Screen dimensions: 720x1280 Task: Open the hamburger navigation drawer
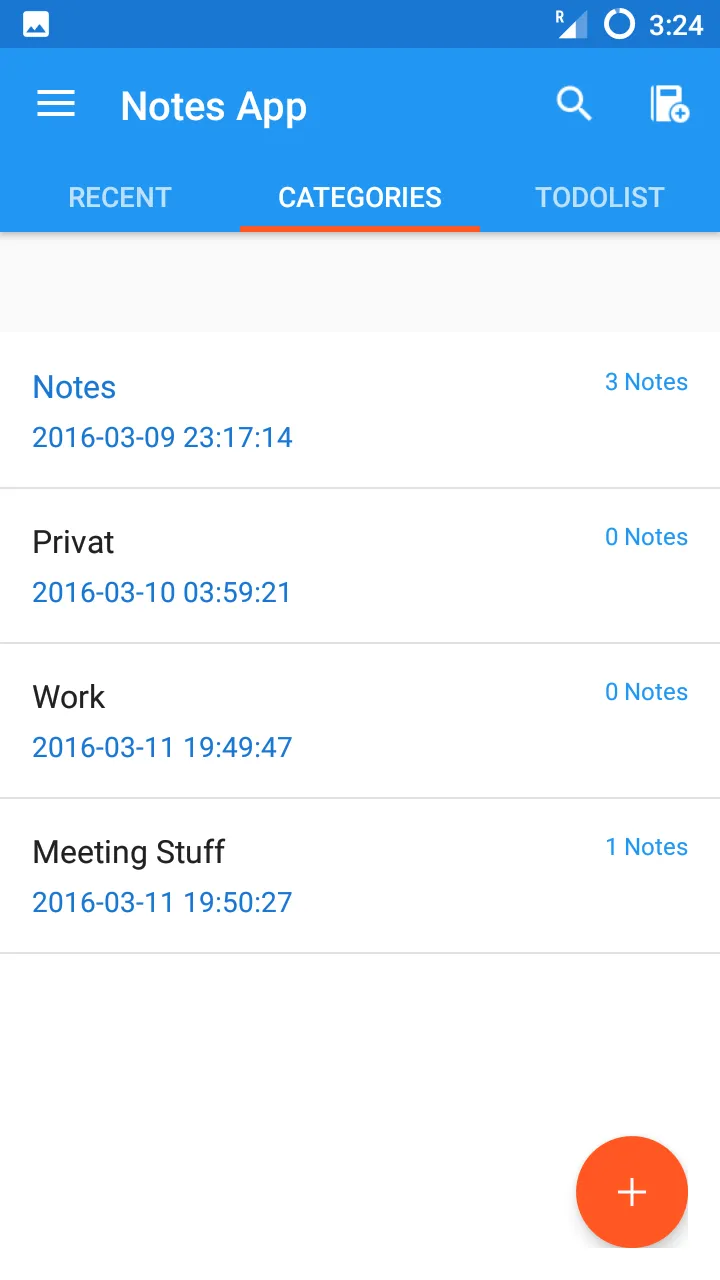[x=56, y=104]
